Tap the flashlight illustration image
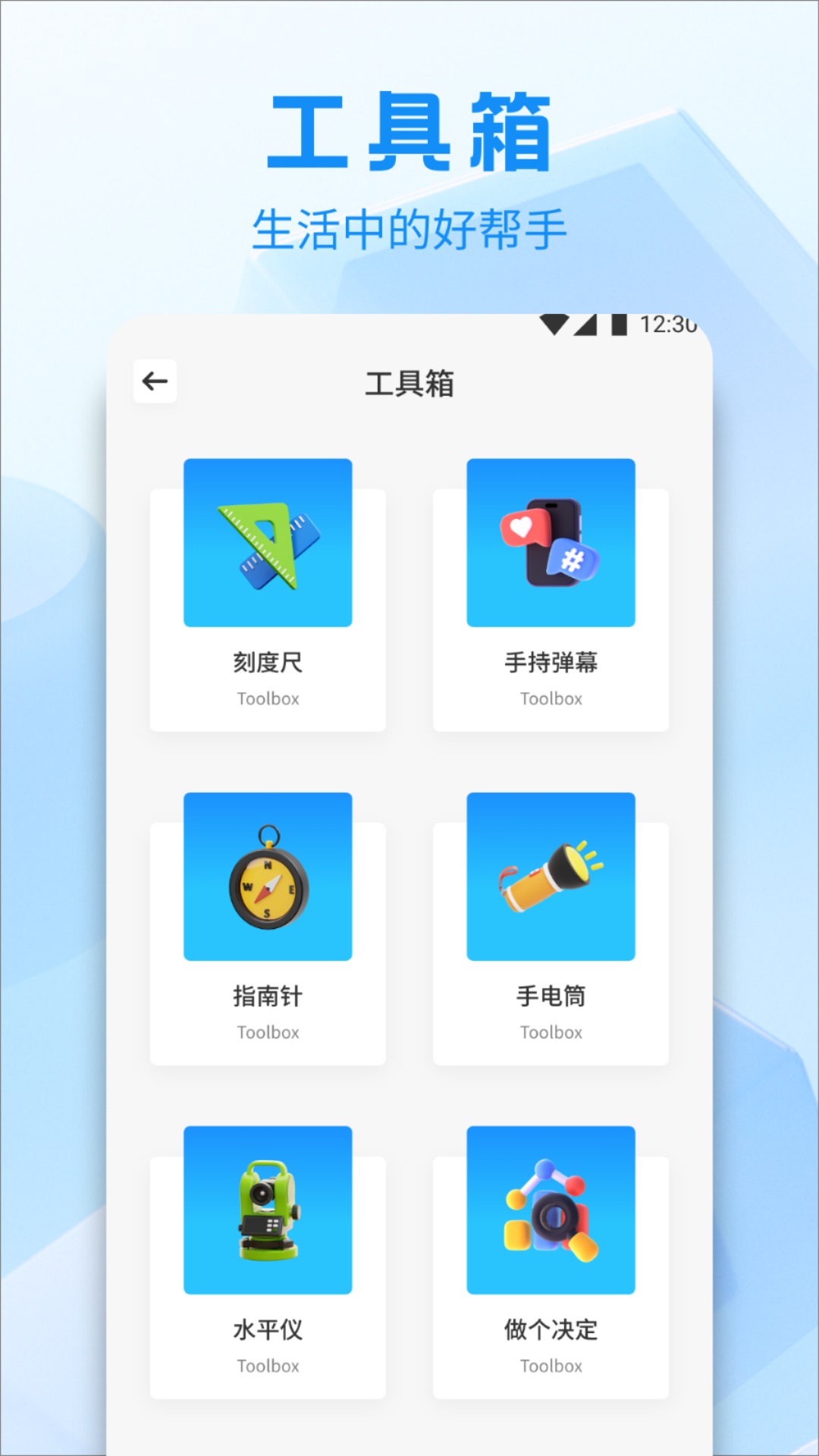Viewport: 819px width, 1456px height. [x=551, y=878]
